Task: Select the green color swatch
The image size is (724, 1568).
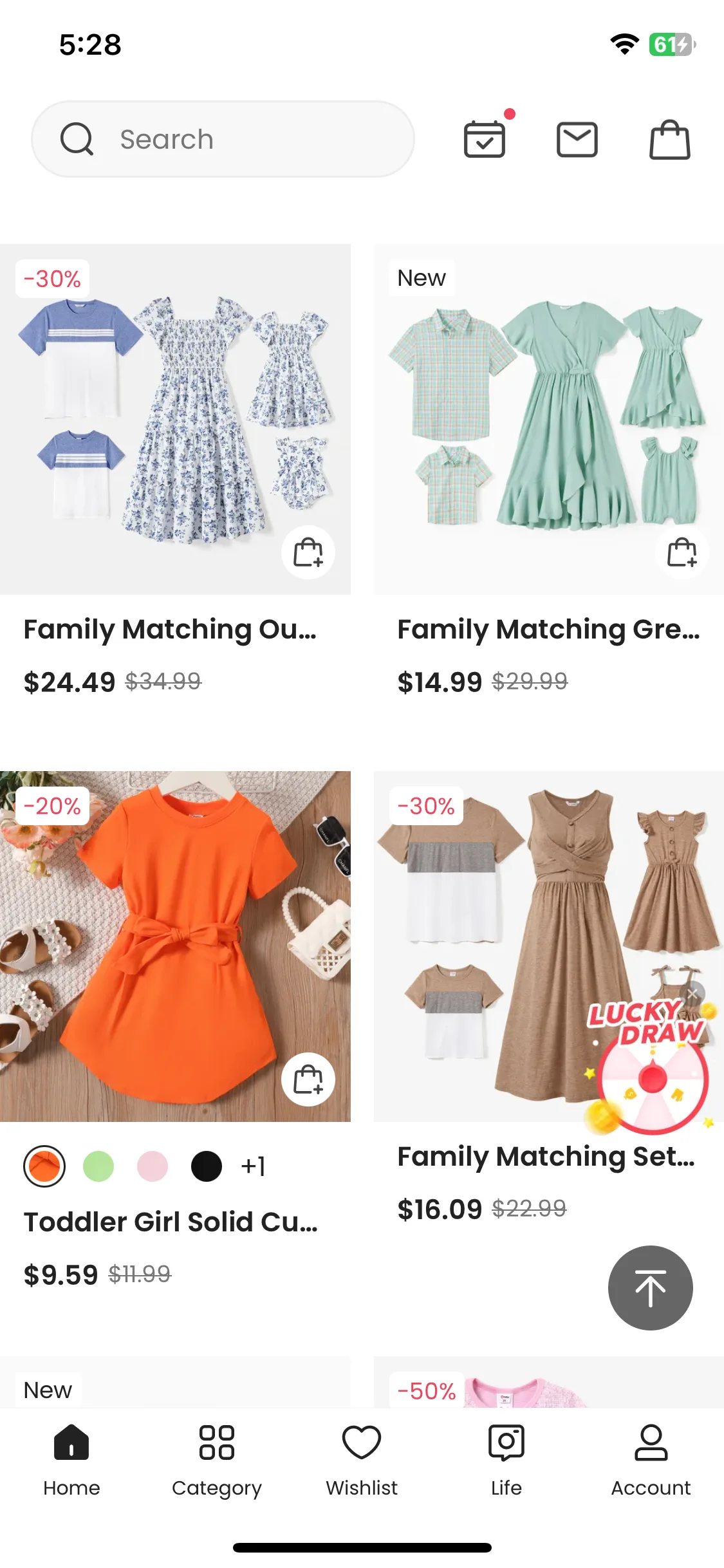Action: 98,1166
